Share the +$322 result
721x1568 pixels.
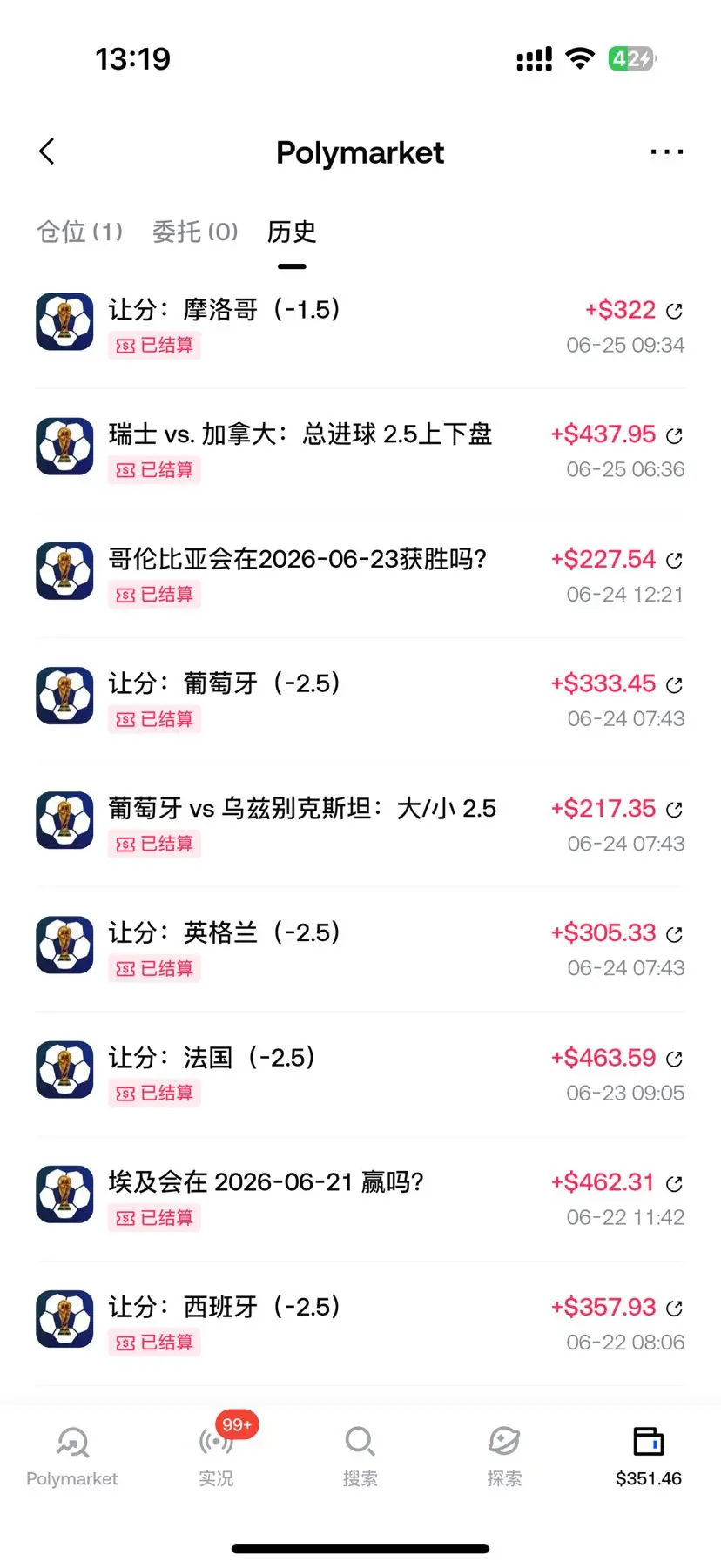pos(674,311)
